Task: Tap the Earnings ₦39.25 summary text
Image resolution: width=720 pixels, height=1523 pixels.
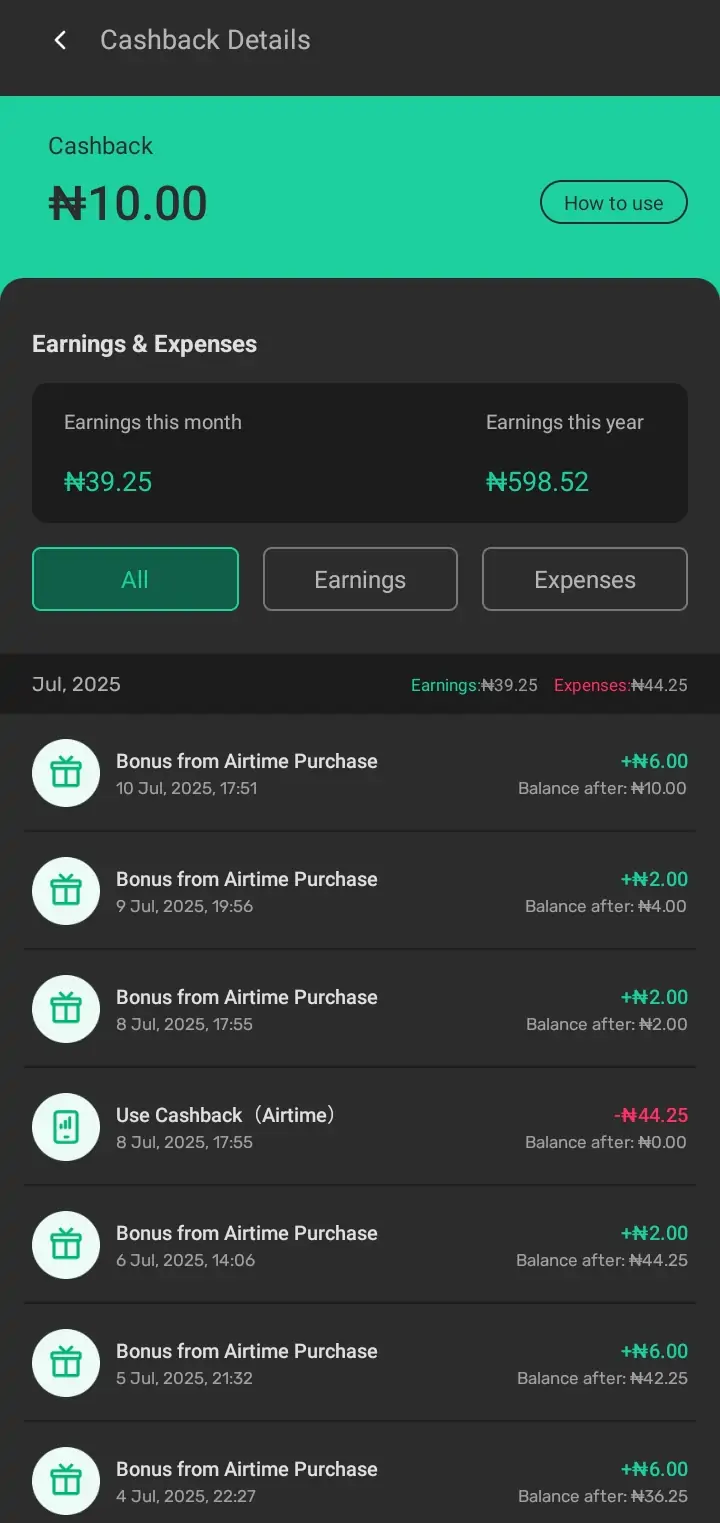Action: point(474,685)
